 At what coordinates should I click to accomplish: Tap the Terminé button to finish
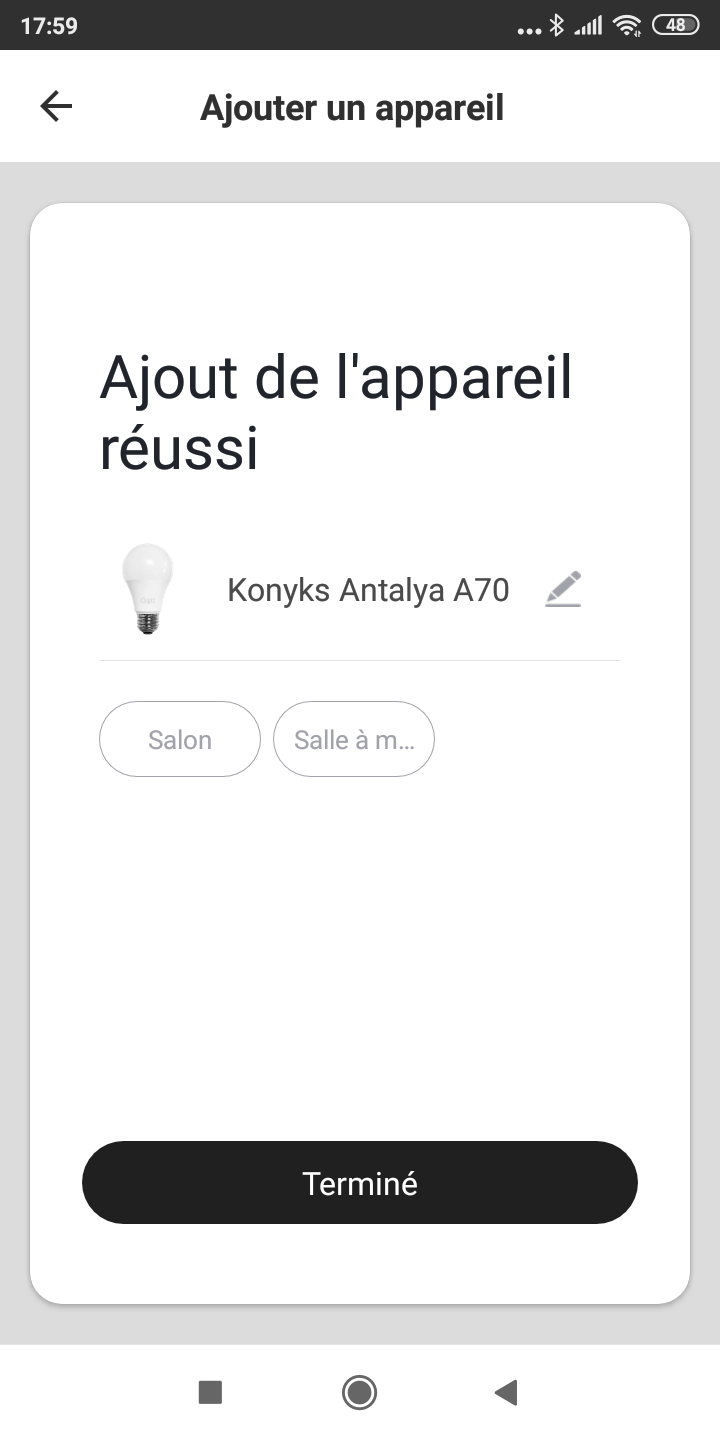pyautogui.click(x=360, y=1183)
